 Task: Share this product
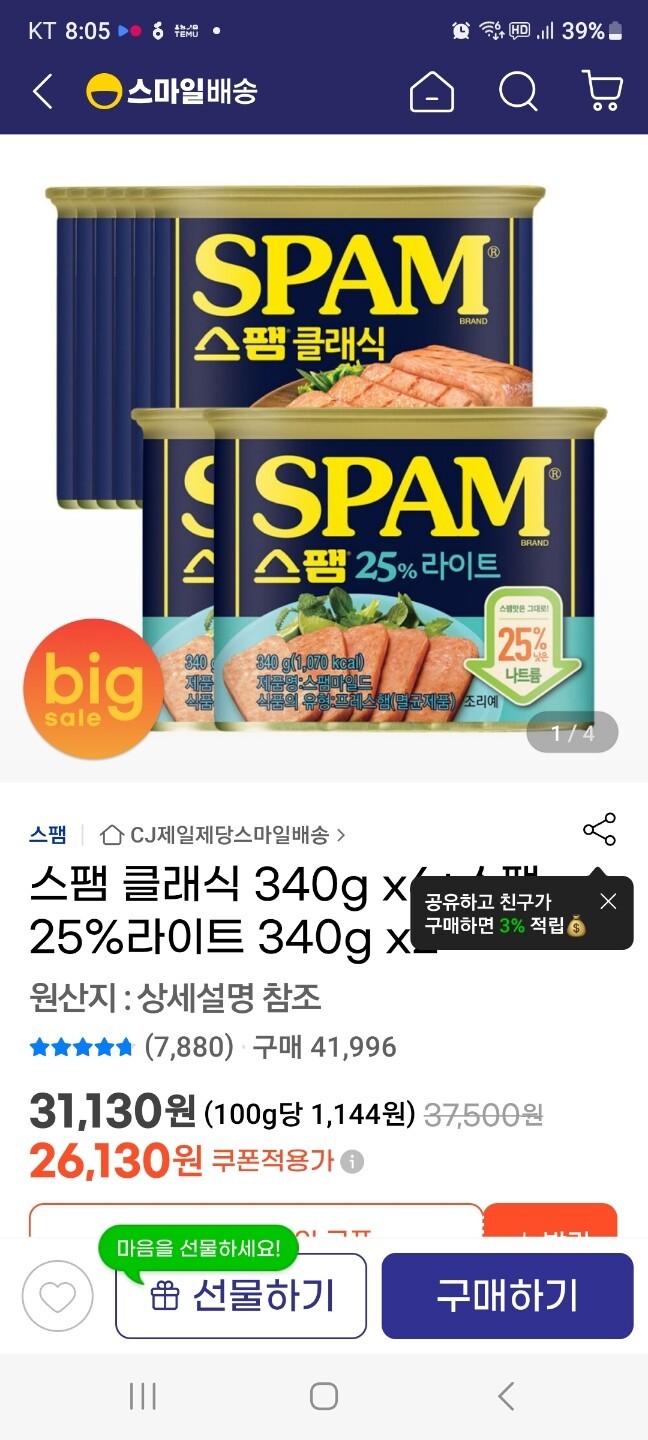tap(599, 830)
